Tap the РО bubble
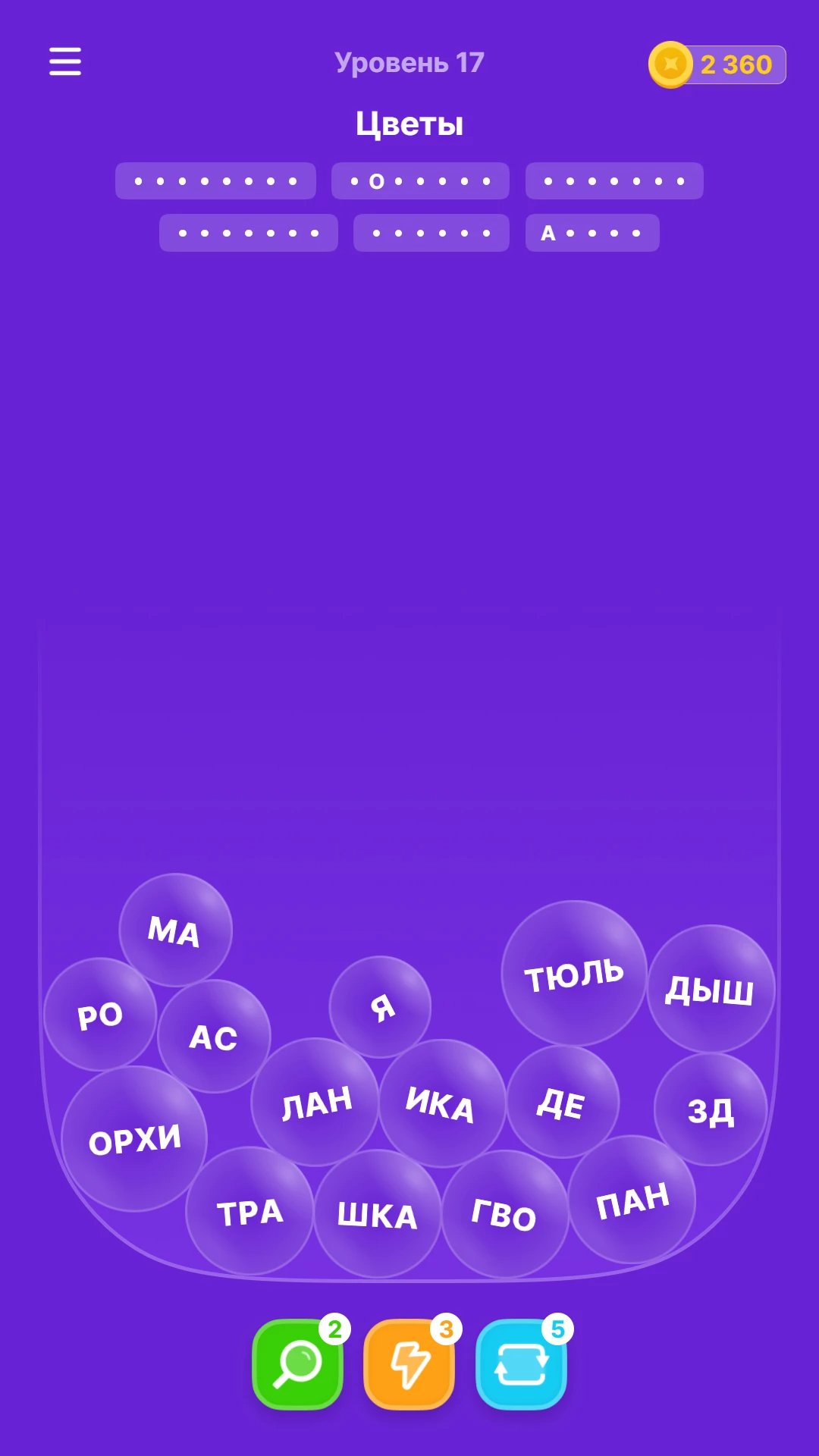Viewport: 819px width, 1456px height. pos(100,1015)
